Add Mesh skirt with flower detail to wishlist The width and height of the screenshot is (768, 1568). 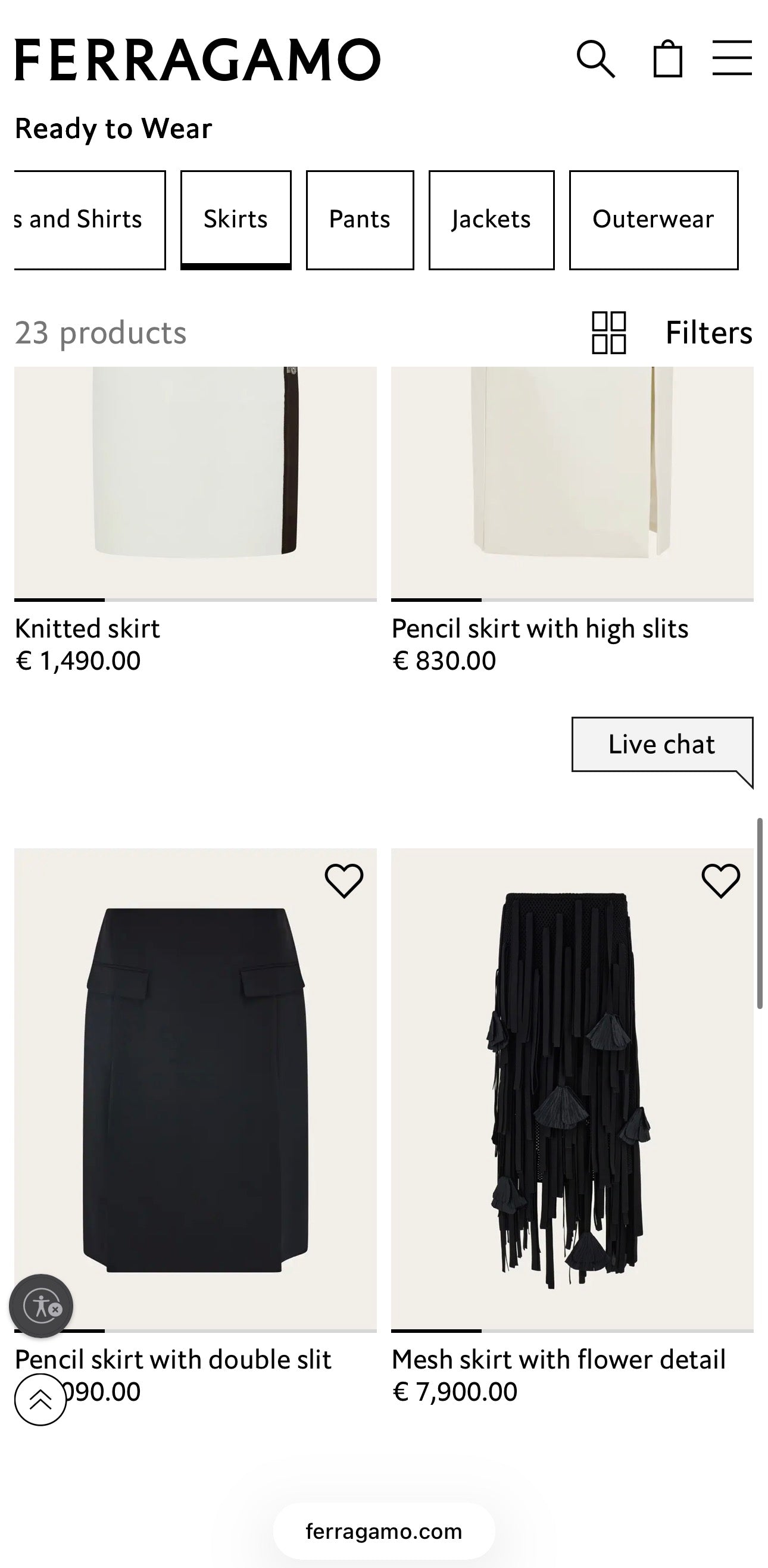(720, 880)
